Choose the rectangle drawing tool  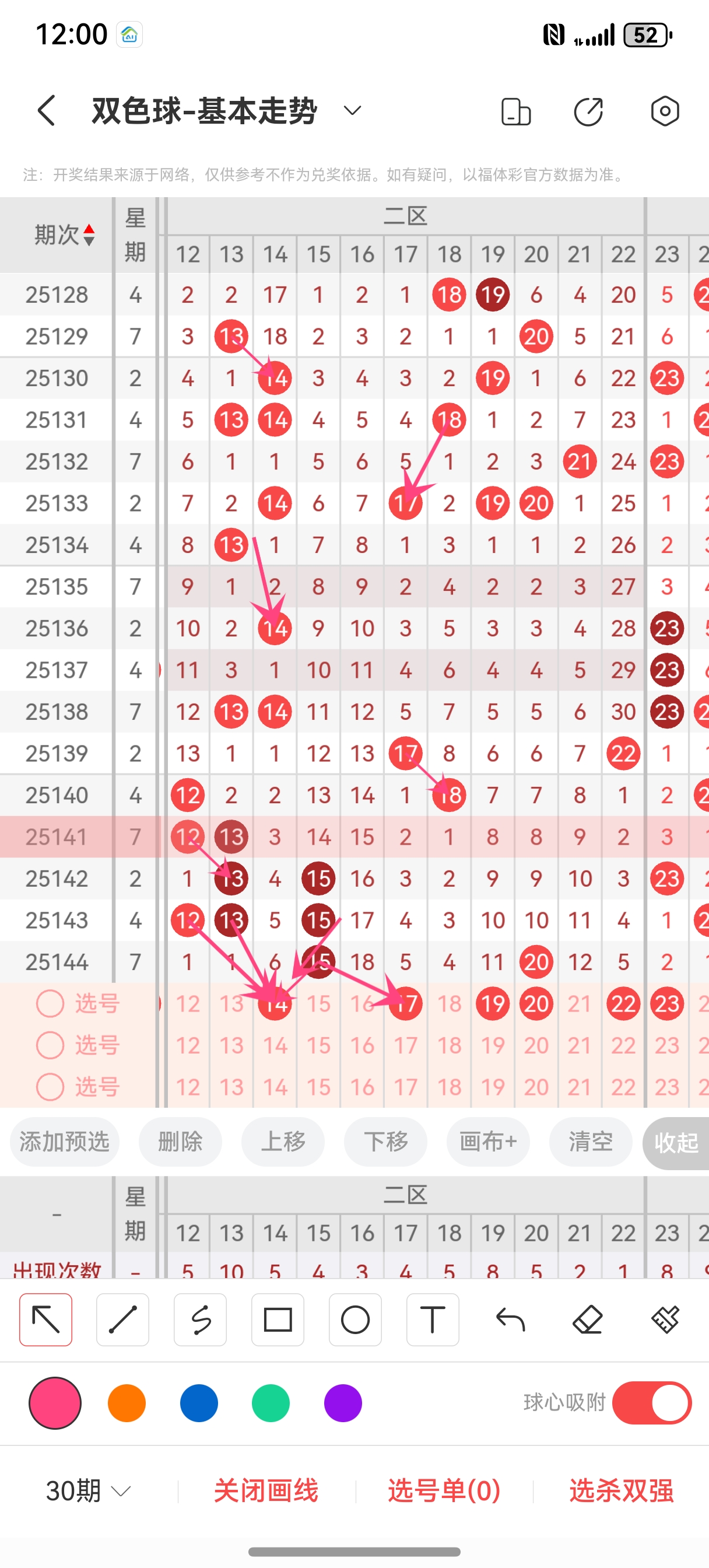coord(278,1320)
